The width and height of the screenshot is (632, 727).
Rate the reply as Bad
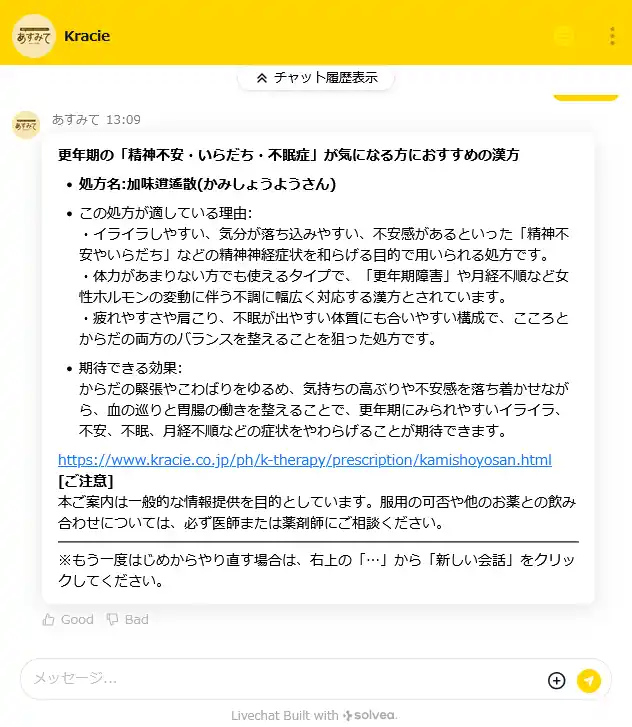pyautogui.click(x=127, y=620)
